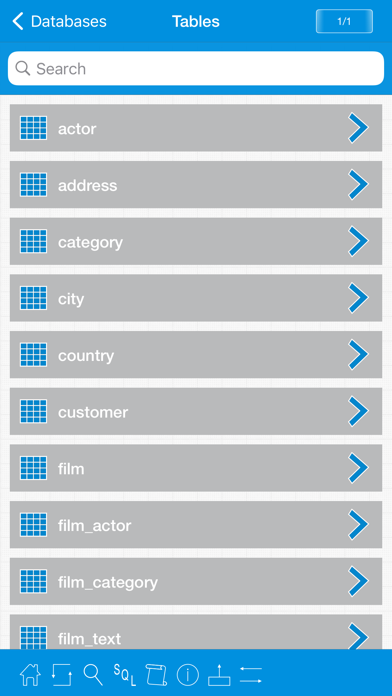The image size is (392, 696).
Task: Open the address table
Action: coord(196,185)
